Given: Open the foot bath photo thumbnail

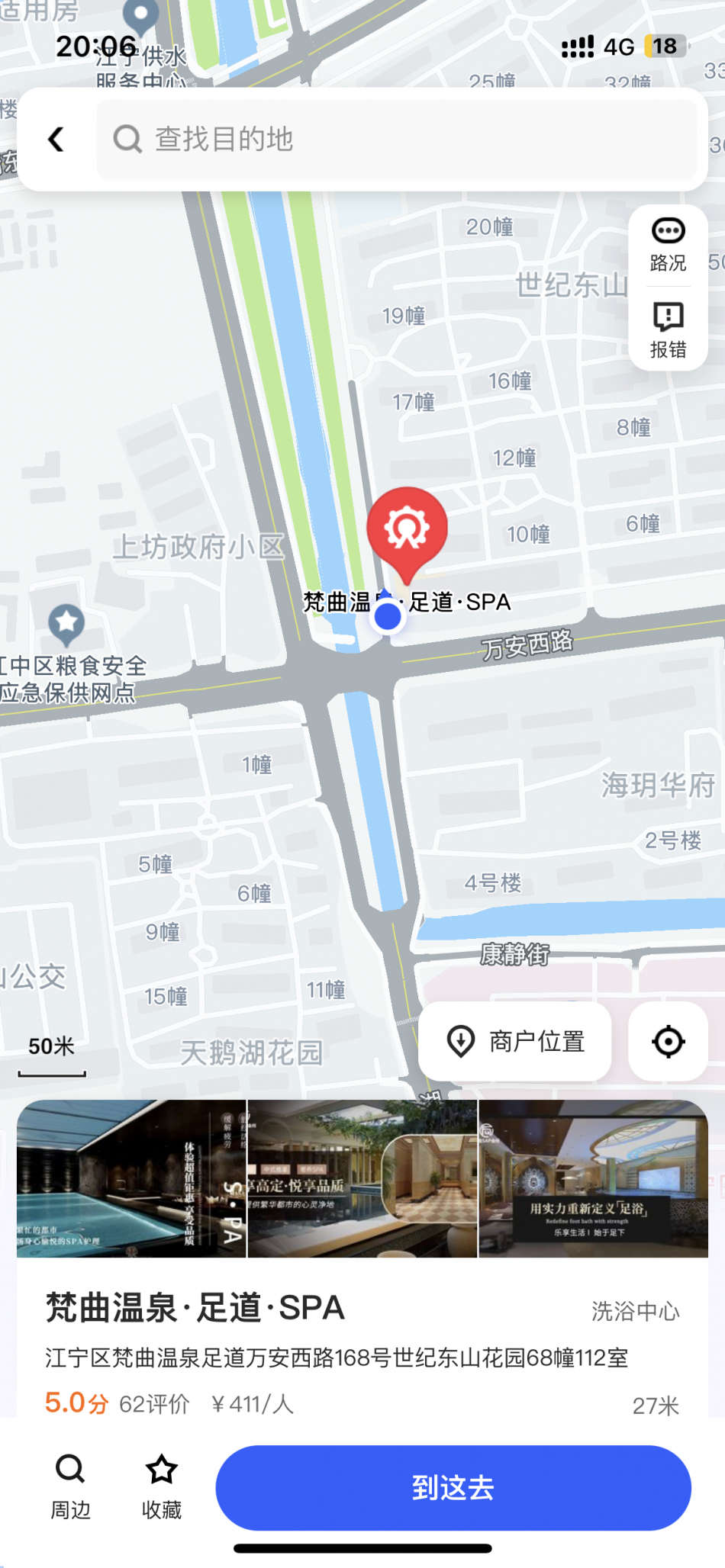Looking at the screenshot, I should (593, 1178).
